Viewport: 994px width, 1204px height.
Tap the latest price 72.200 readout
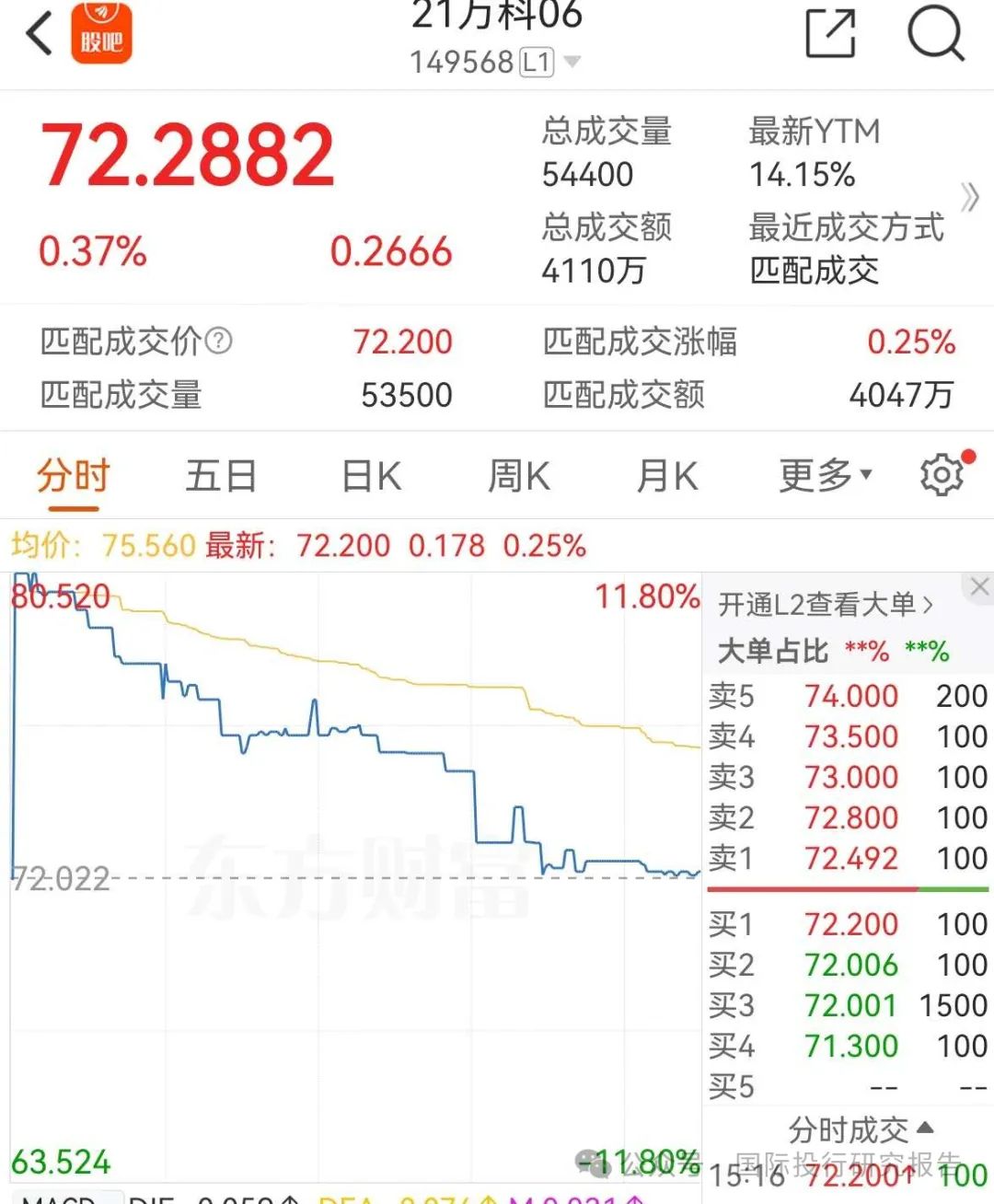341,546
